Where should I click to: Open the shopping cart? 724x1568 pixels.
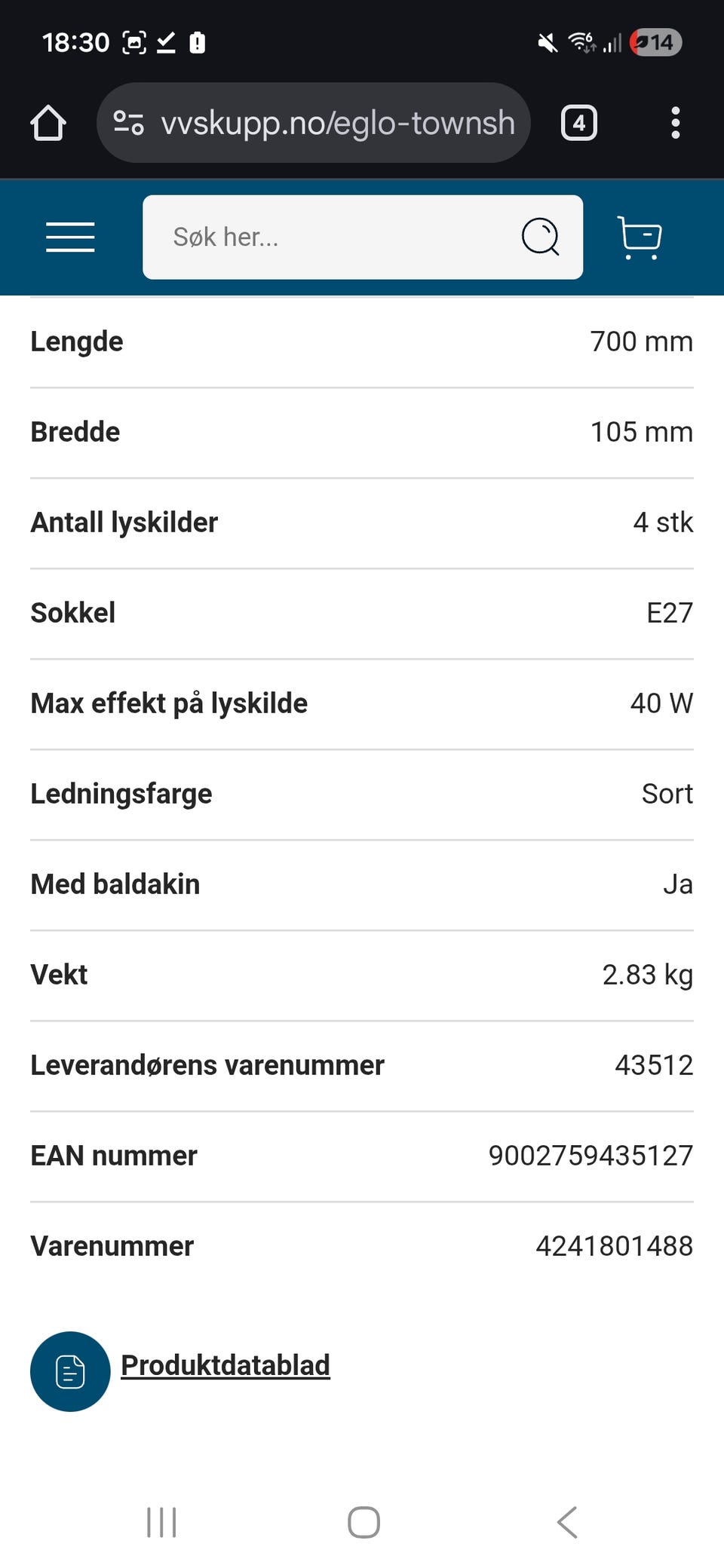[x=639, y=237]
